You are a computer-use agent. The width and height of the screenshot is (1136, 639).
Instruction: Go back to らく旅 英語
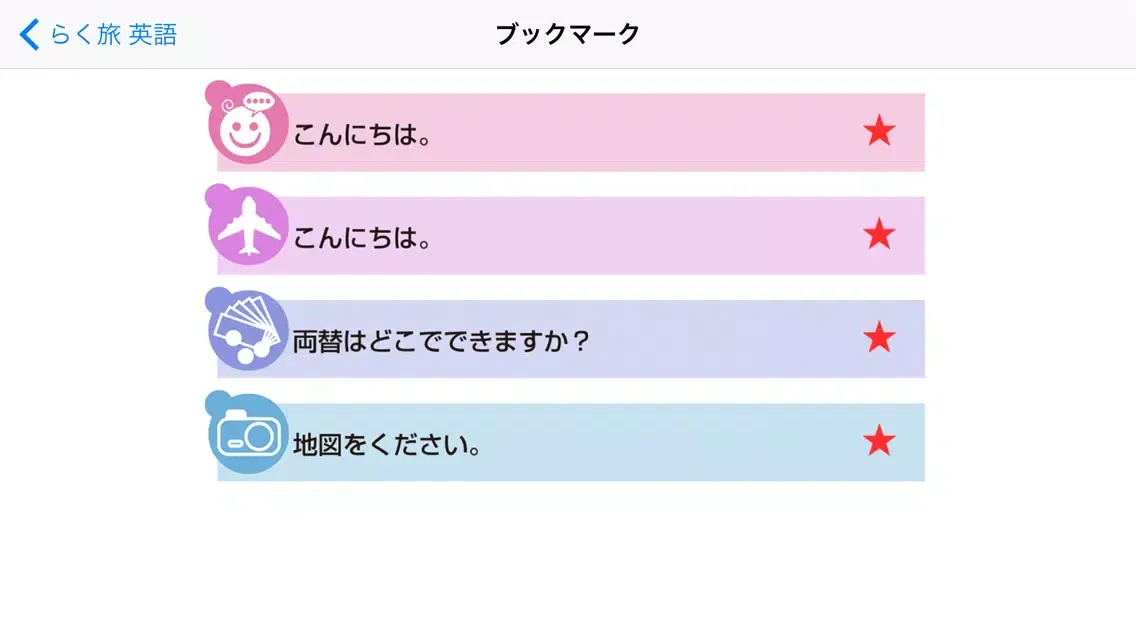(98, 34)
